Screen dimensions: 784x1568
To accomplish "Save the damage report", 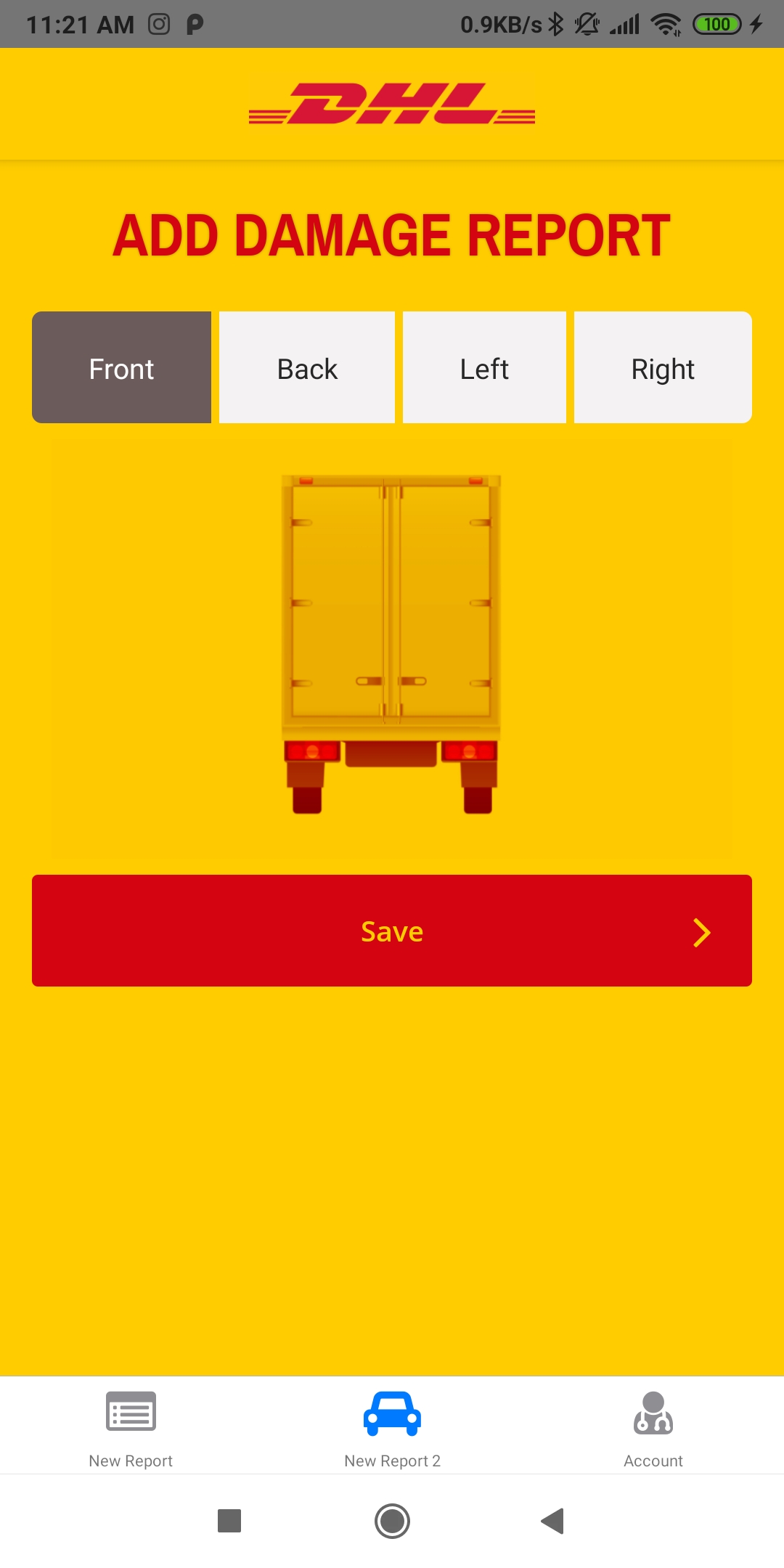I will [392, 931].
